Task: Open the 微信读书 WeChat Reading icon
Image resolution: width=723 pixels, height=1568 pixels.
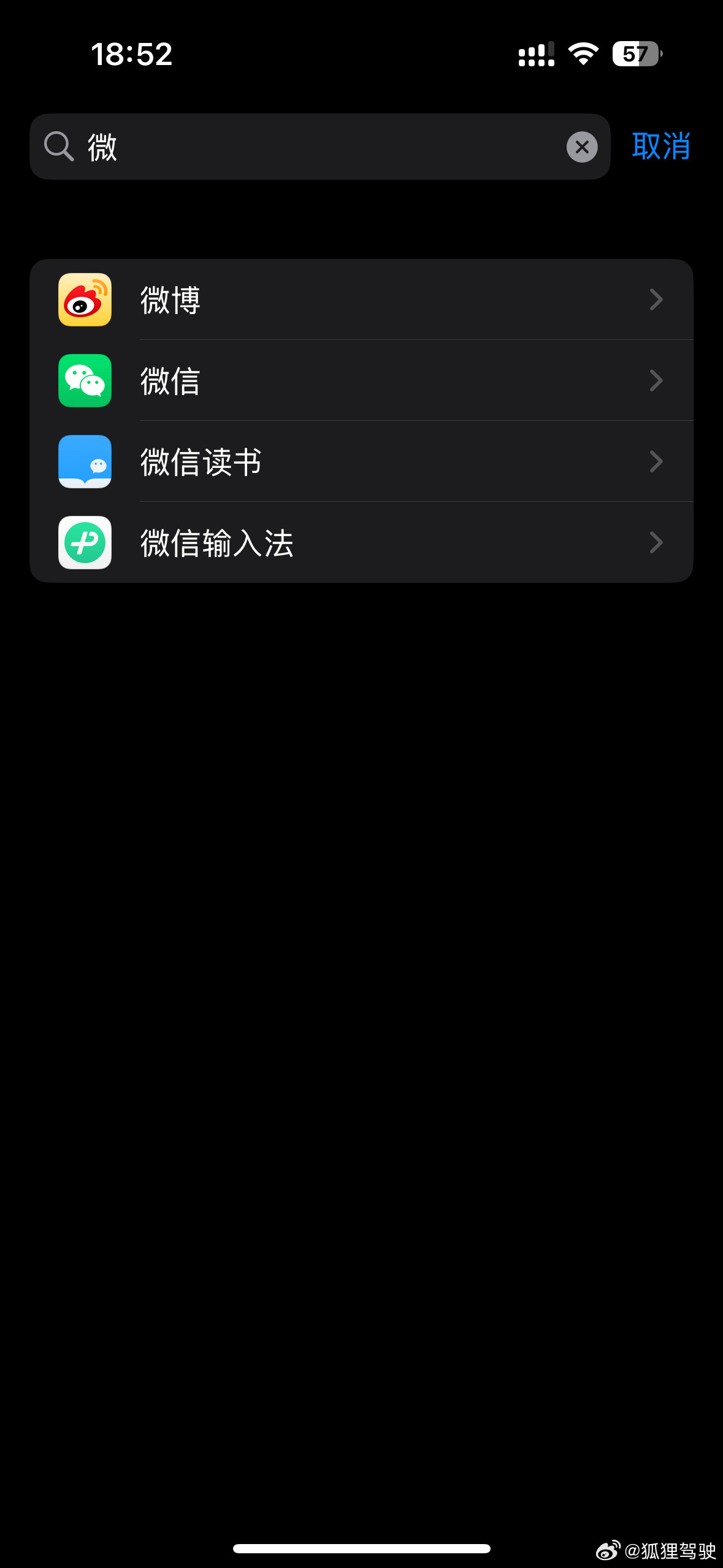Action: click(x=84, y=461)
